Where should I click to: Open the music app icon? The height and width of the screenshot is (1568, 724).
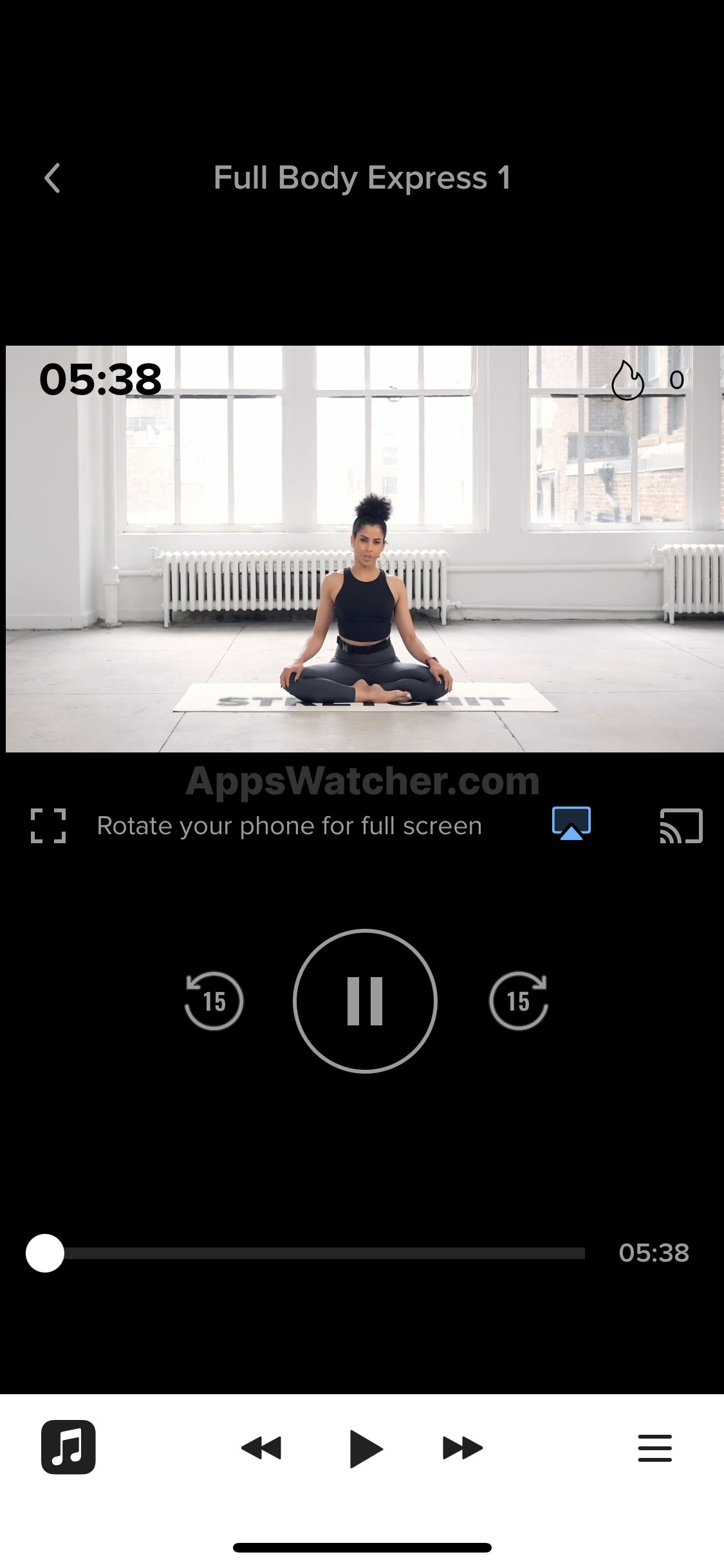click(68, 1447)
